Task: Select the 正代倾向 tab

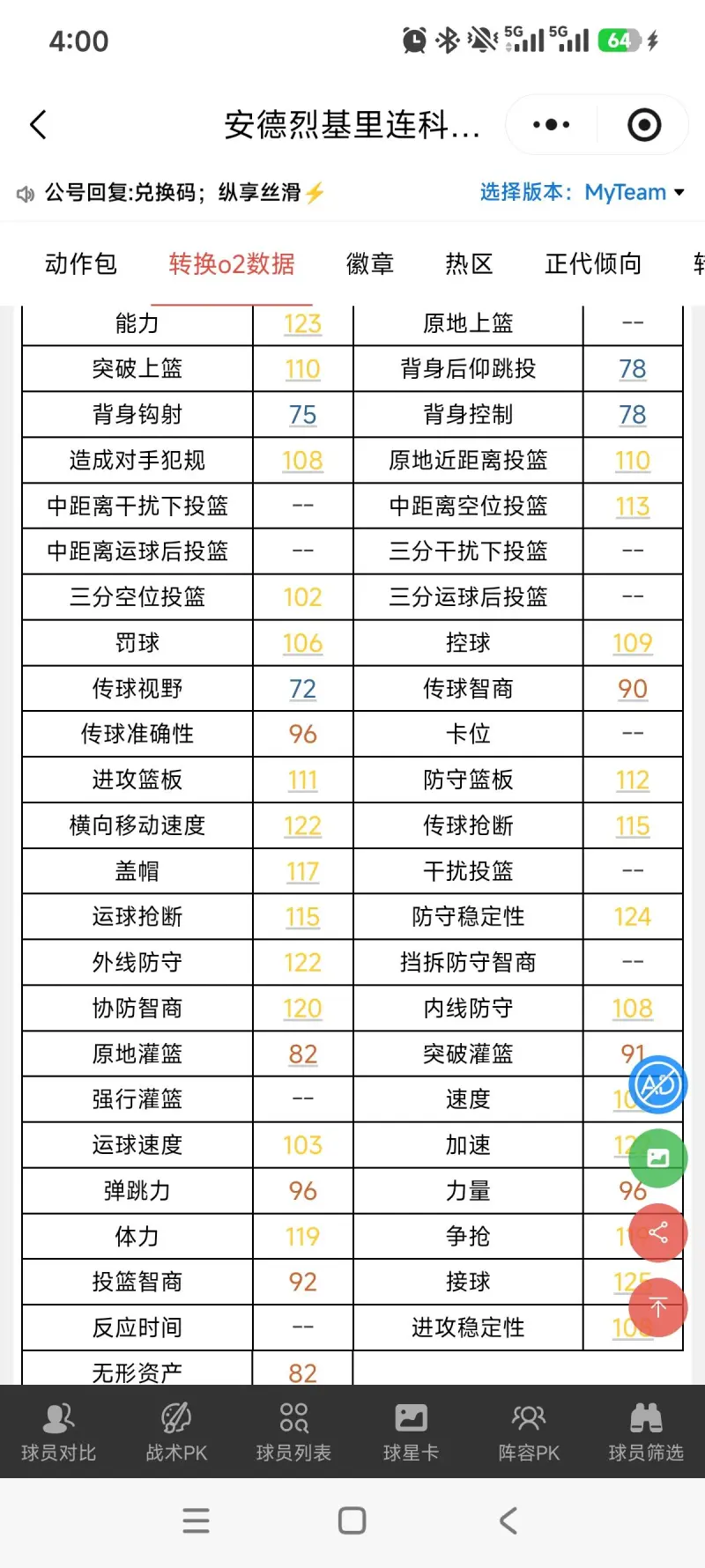Action: click(x=592, y=264)
